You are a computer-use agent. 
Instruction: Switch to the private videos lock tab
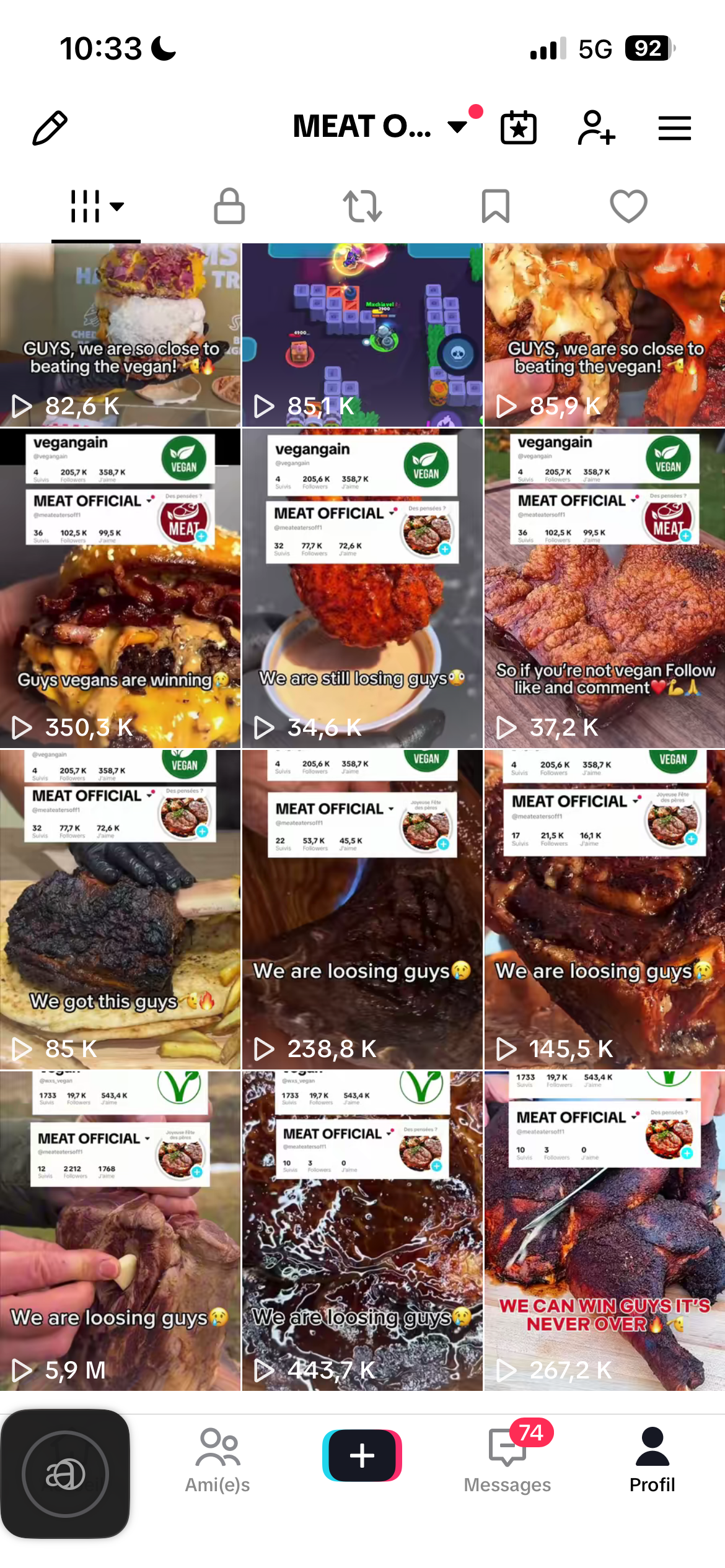[229, 206]
